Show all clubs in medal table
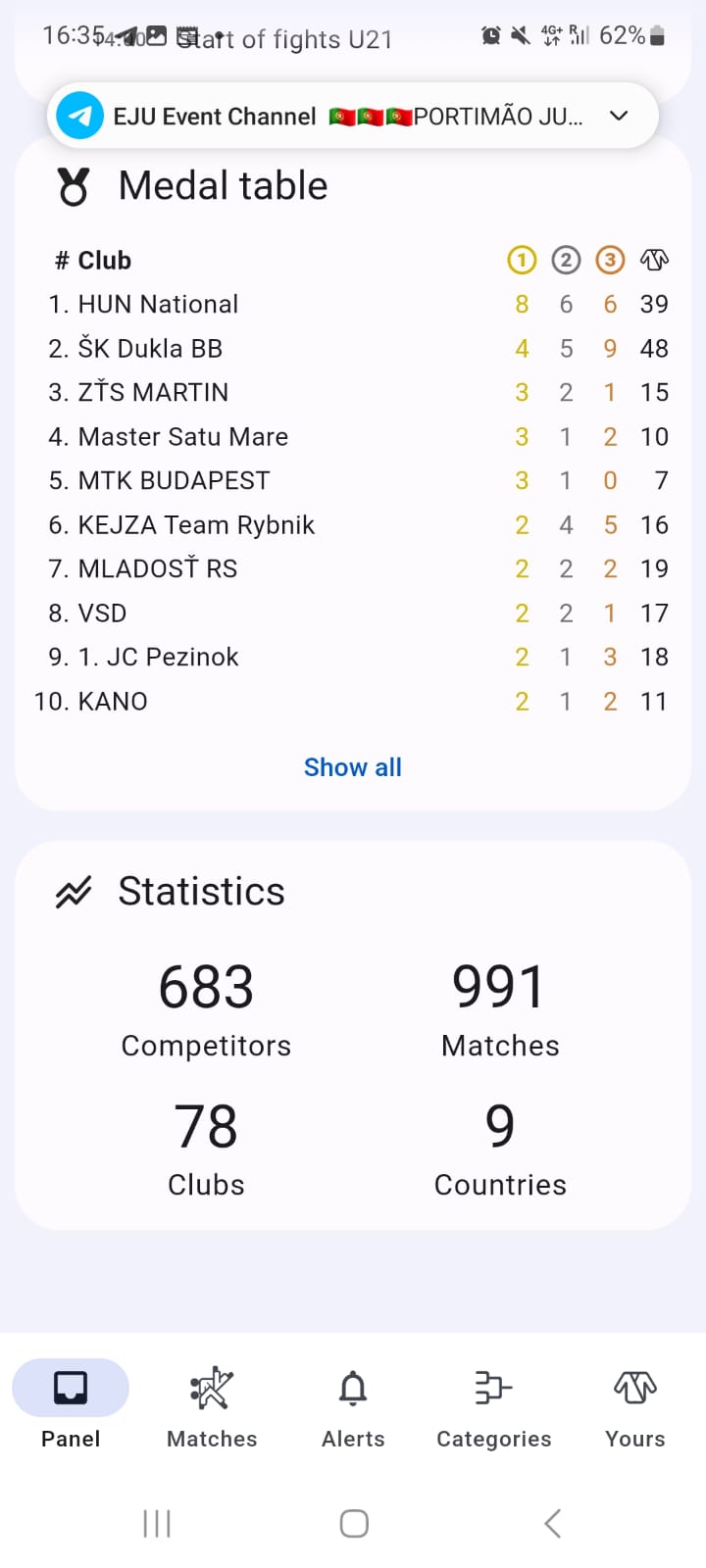Screen dimensions: 706x1568 353,767
